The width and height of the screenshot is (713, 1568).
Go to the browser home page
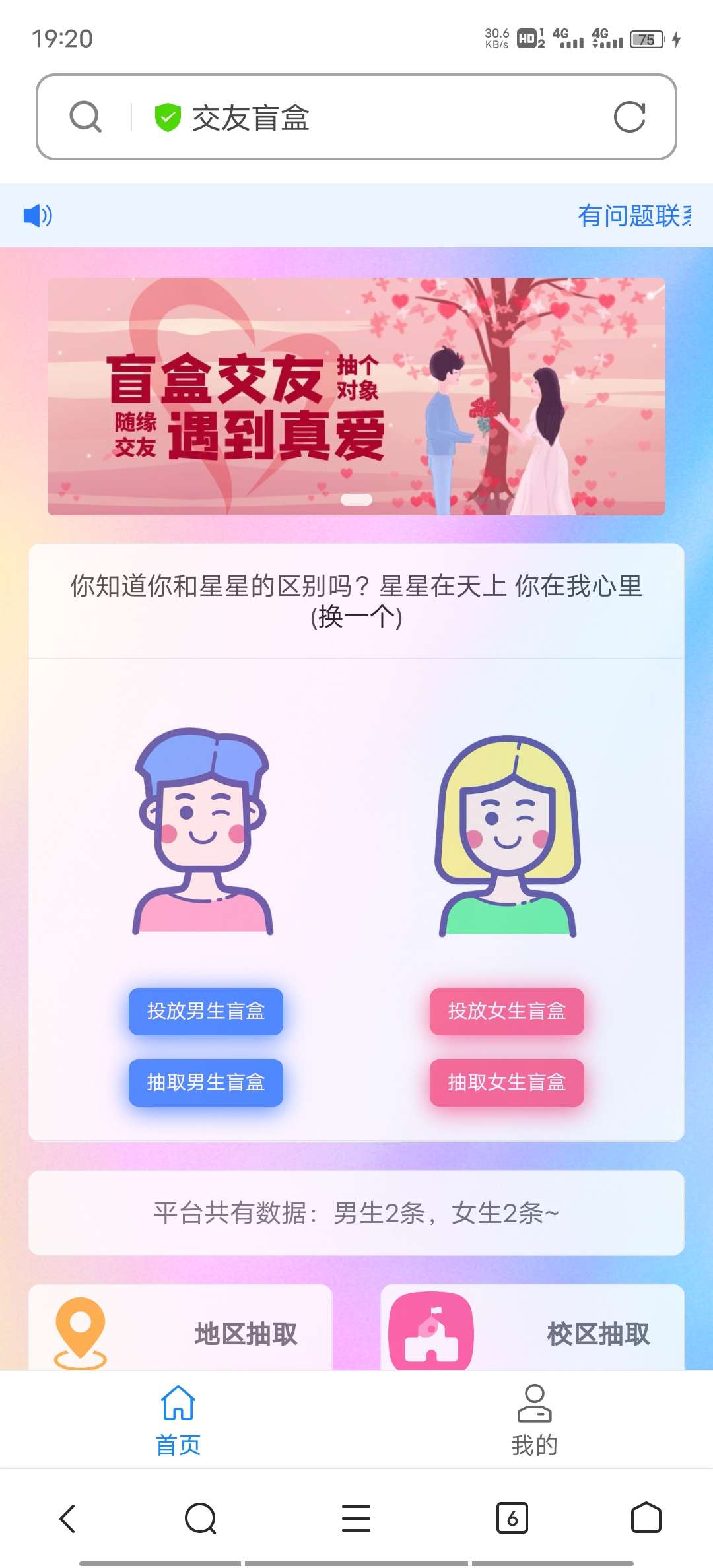646,1518
